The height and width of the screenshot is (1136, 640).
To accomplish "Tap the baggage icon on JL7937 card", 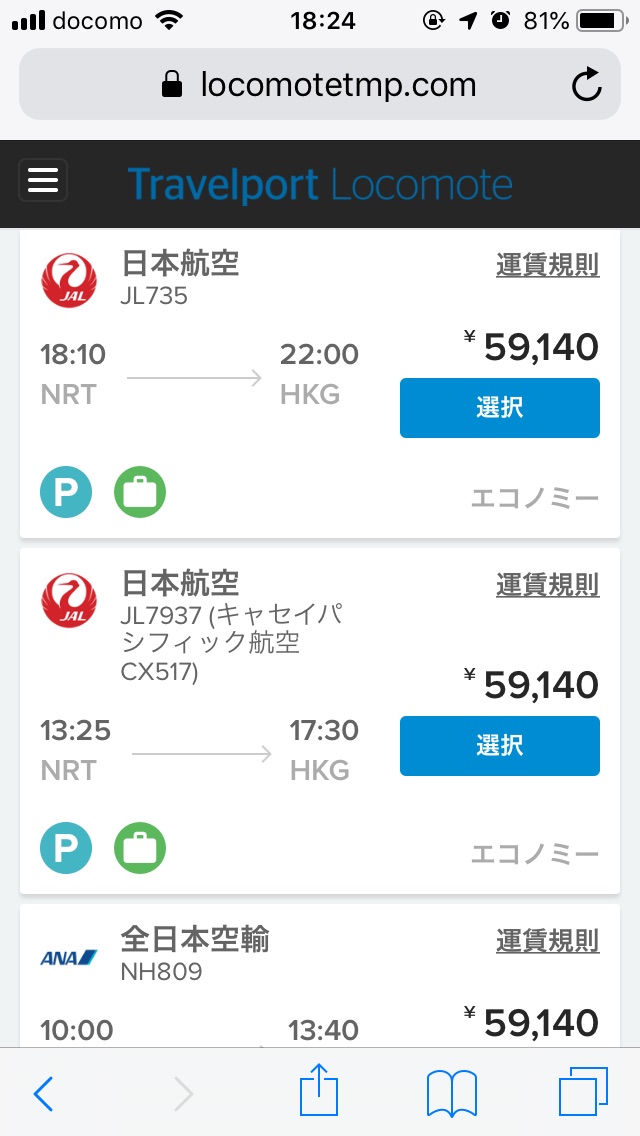I will (x=140, y=848).
